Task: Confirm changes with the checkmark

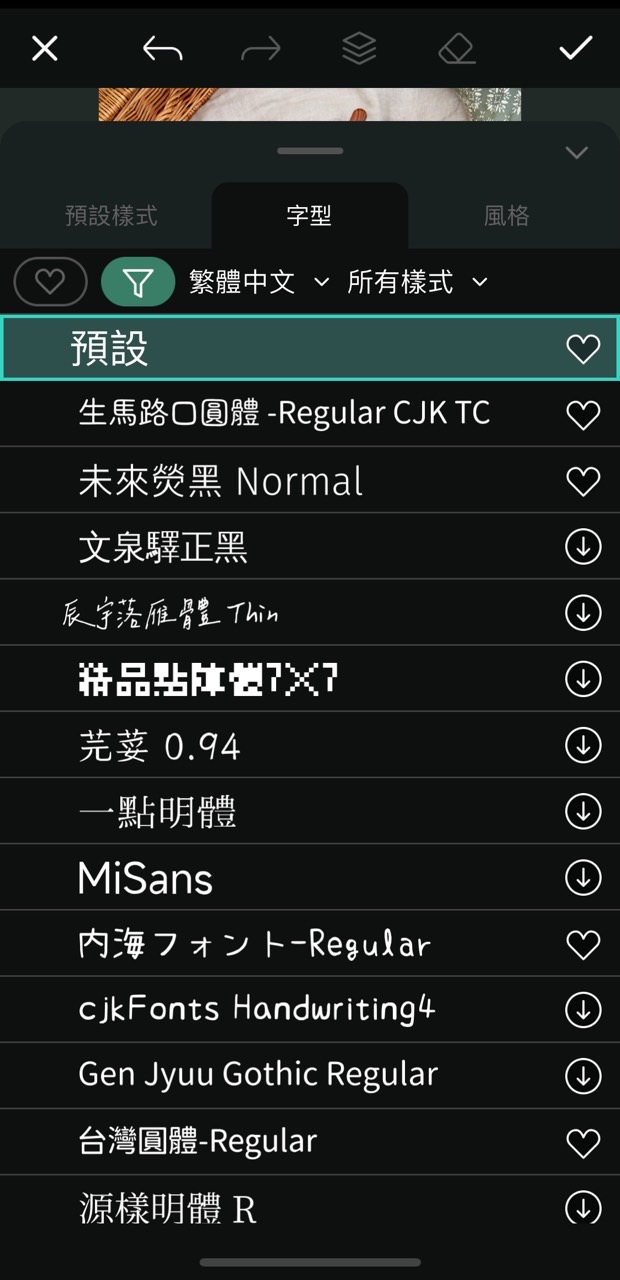Action: pyautogui.click(x=575, y=48)
